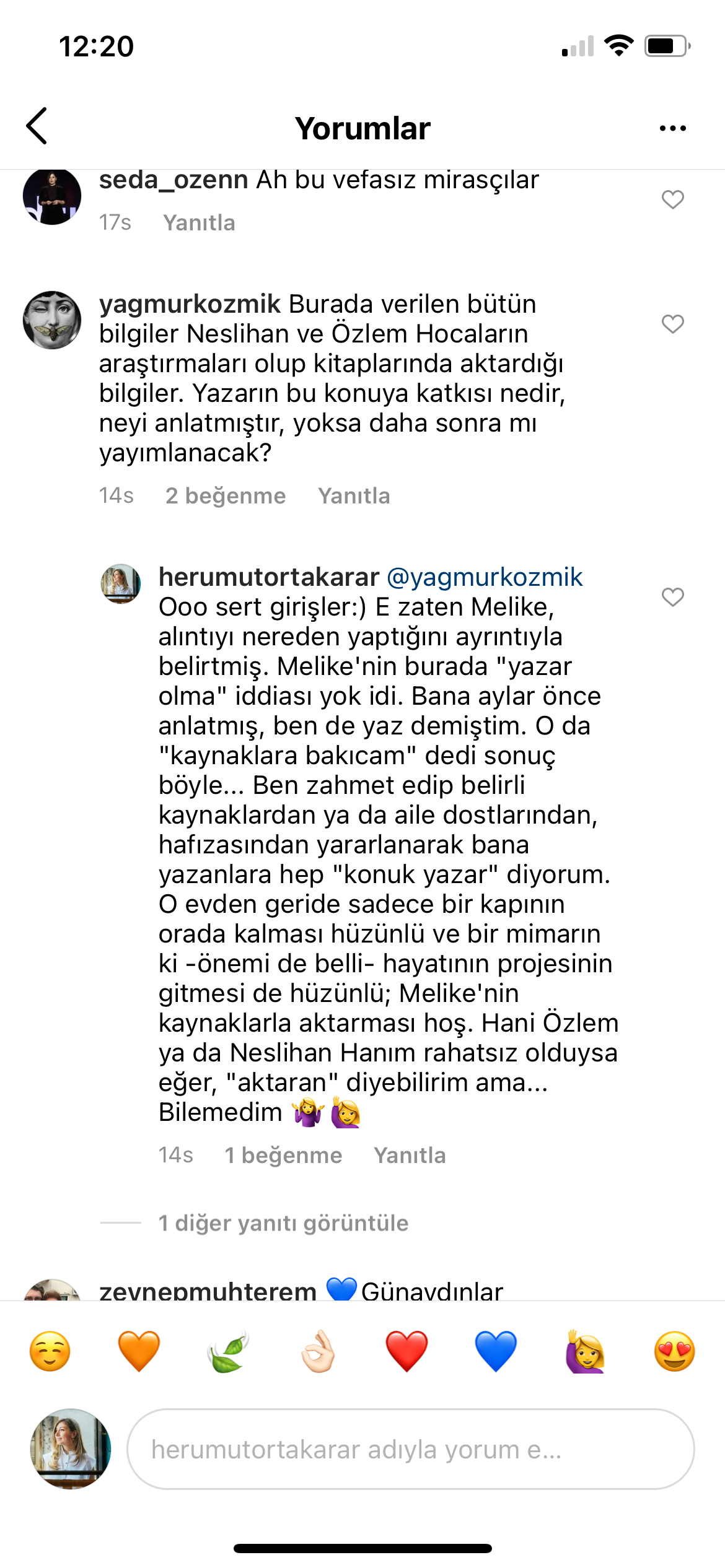Viewport: 725px width, 1568px height.
Task: Insert the blue heart emoji
Action: pos(496,1351)
